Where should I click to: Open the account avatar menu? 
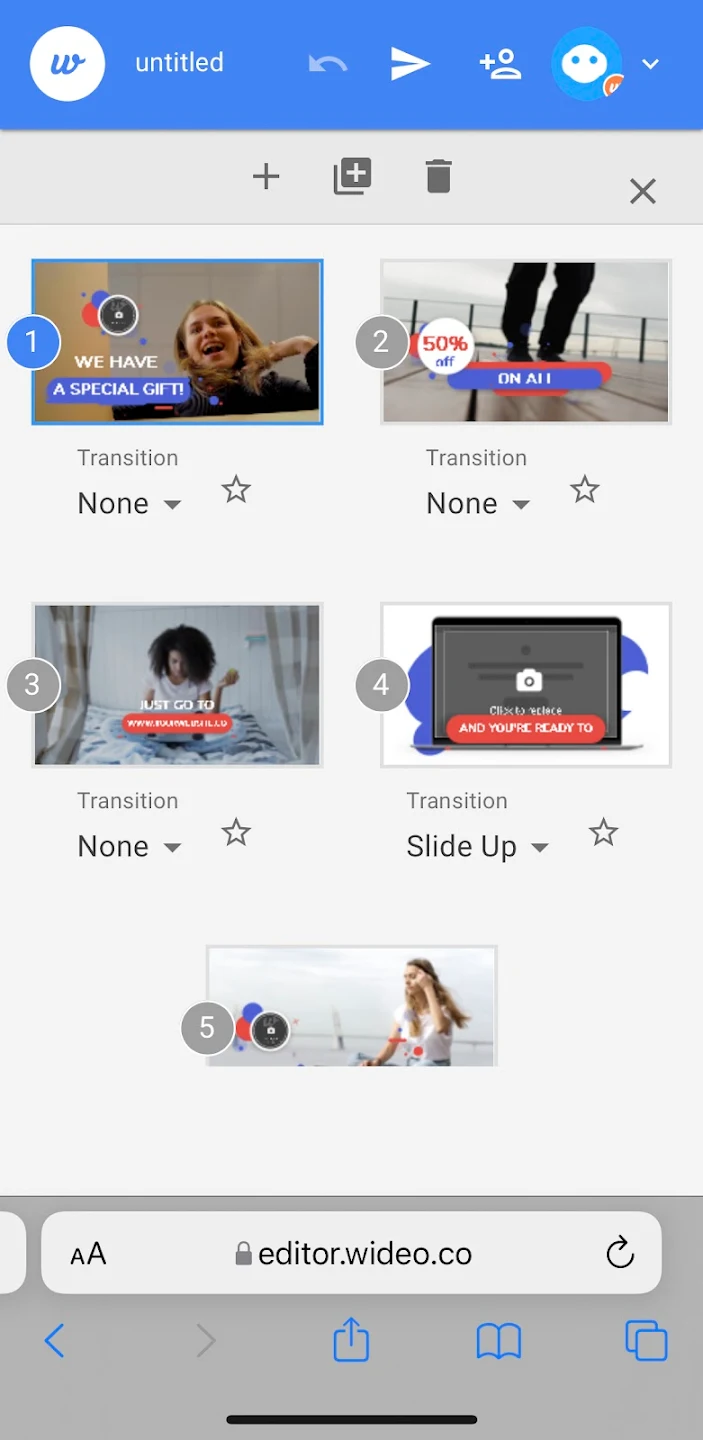coord(605,64)
